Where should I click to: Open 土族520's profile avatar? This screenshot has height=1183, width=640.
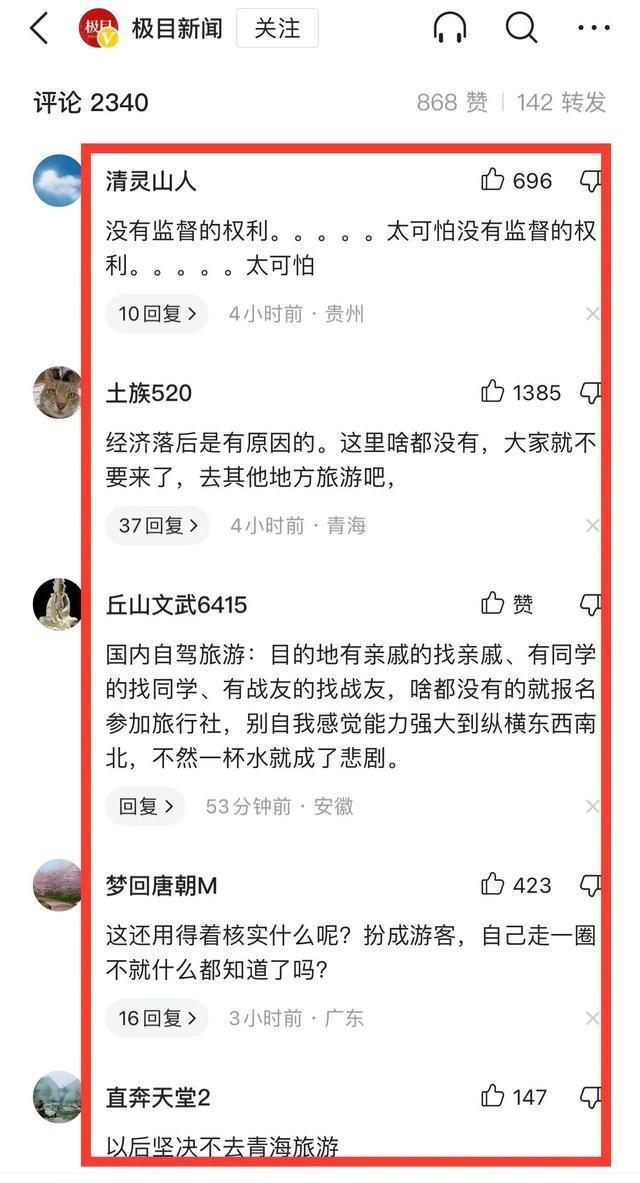(57, 392)
